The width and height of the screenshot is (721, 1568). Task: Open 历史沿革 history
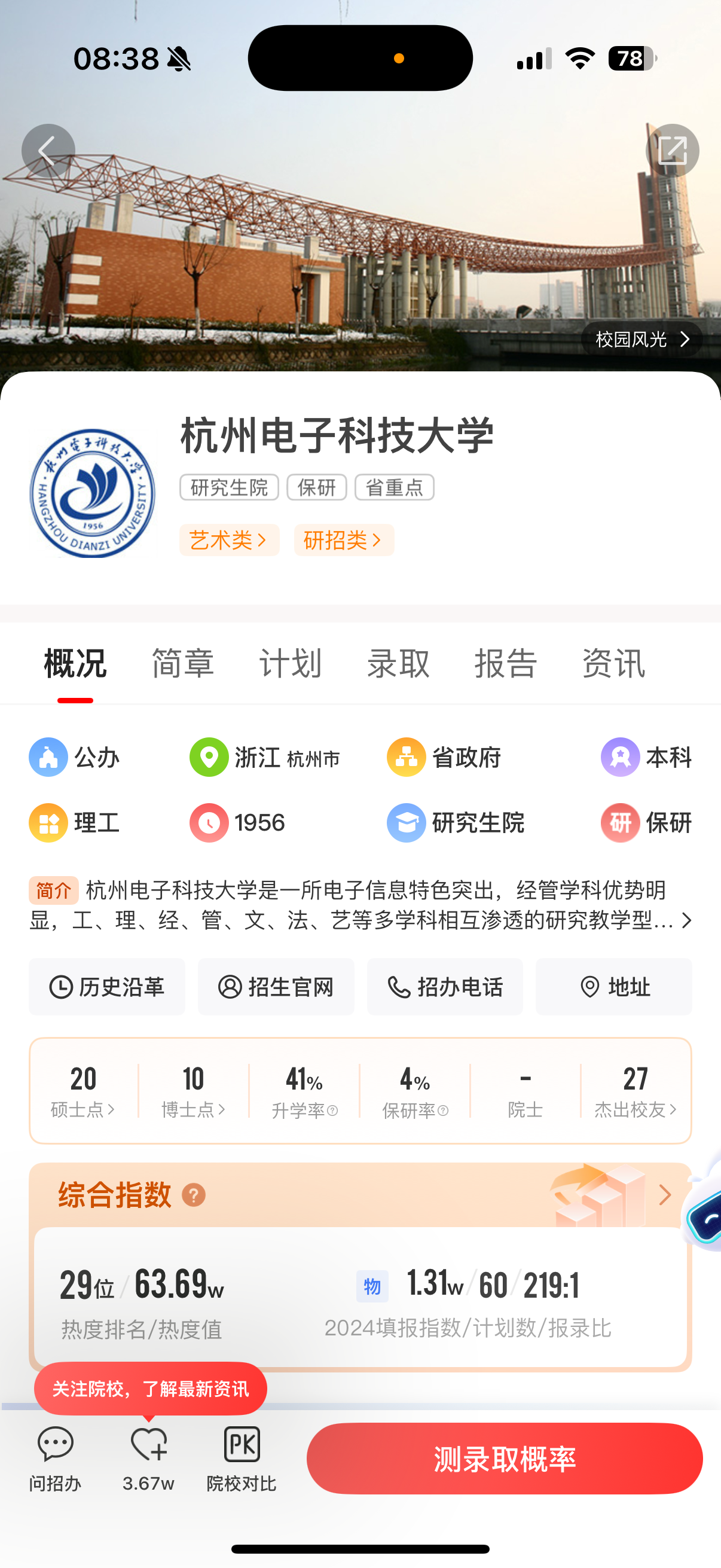(x=107, y=987)
